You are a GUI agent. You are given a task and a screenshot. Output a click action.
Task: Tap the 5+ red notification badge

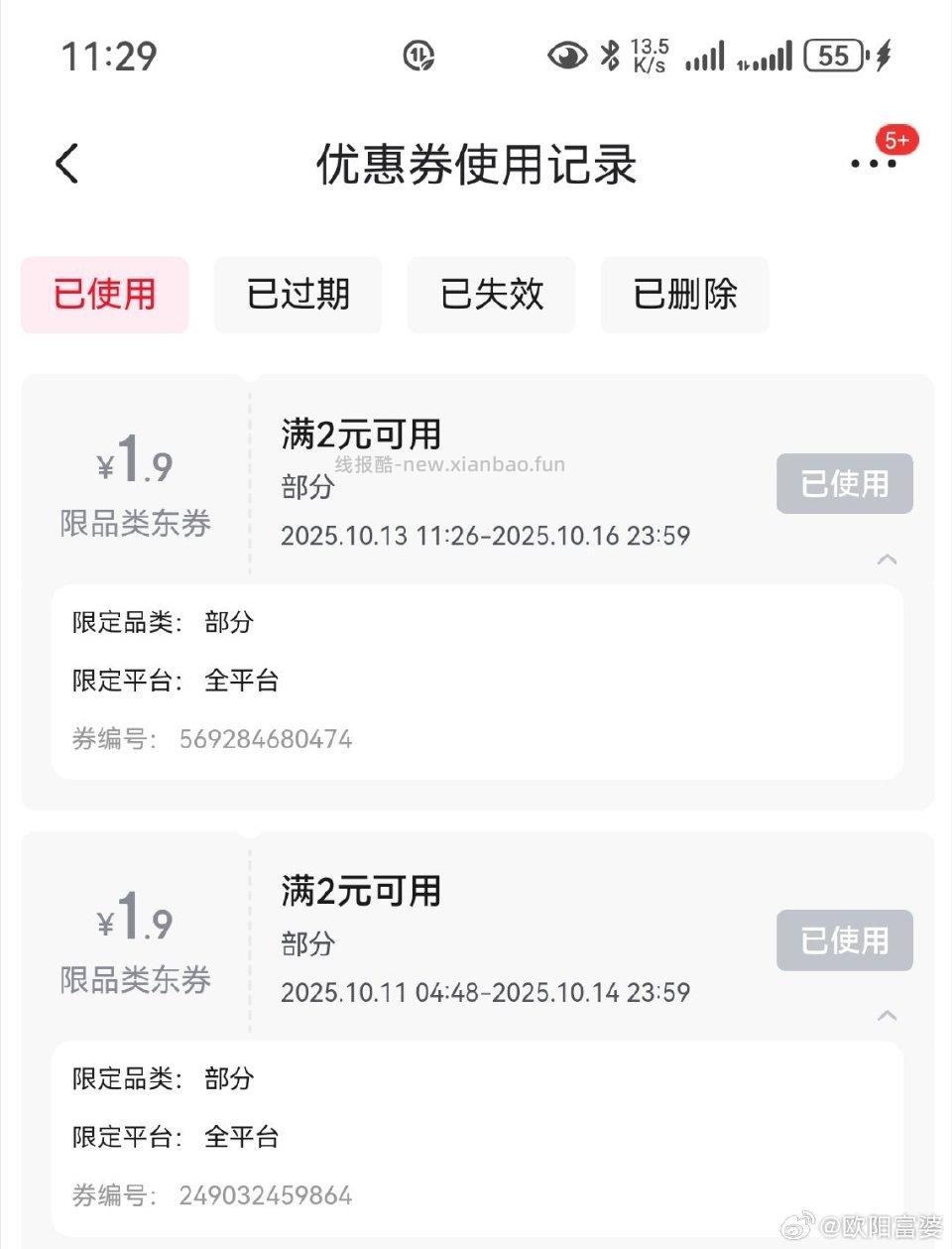(x=898, y=140)
